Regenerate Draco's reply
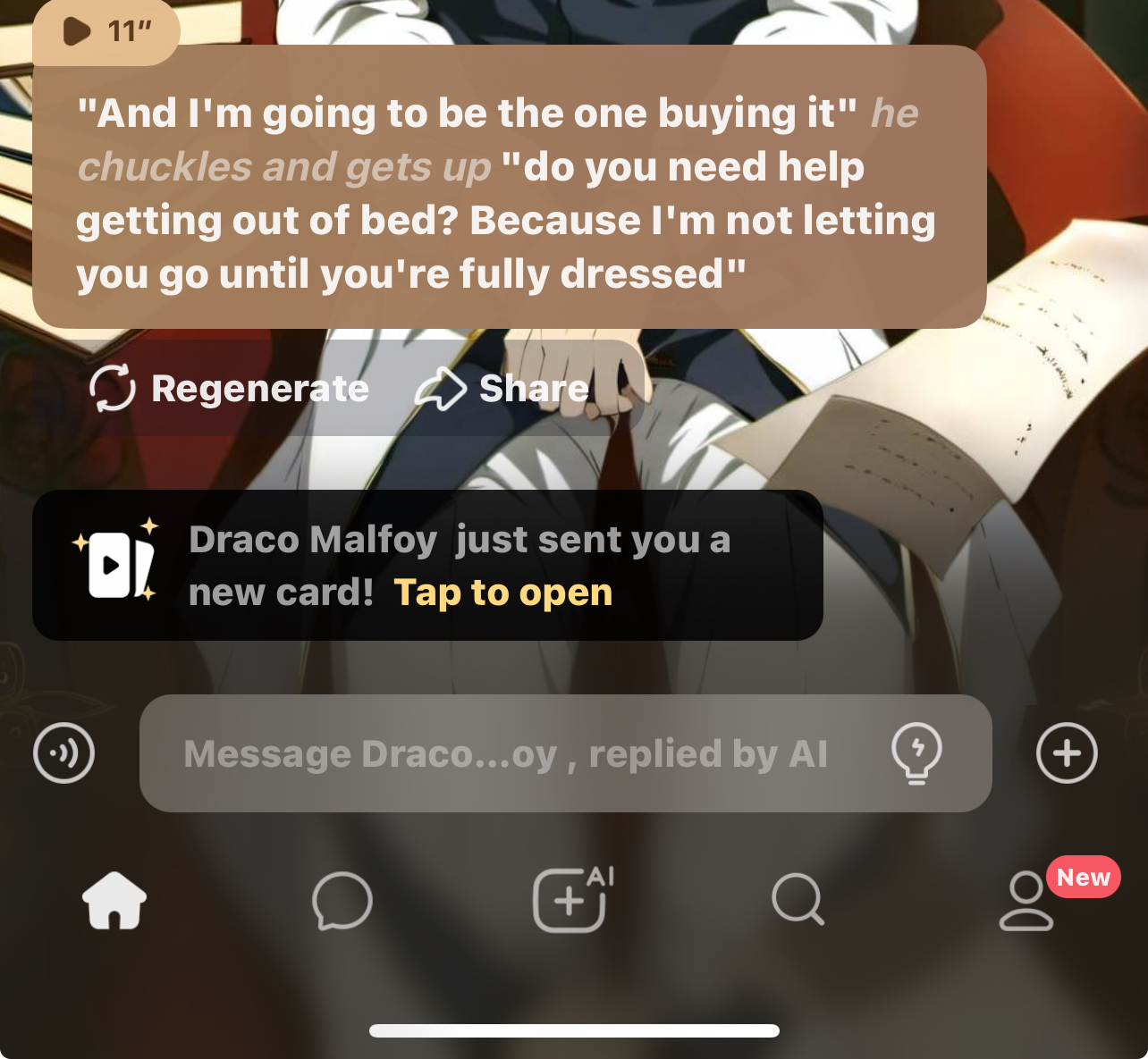This screenshot has width=1148, height=1059. coord(230,389)
